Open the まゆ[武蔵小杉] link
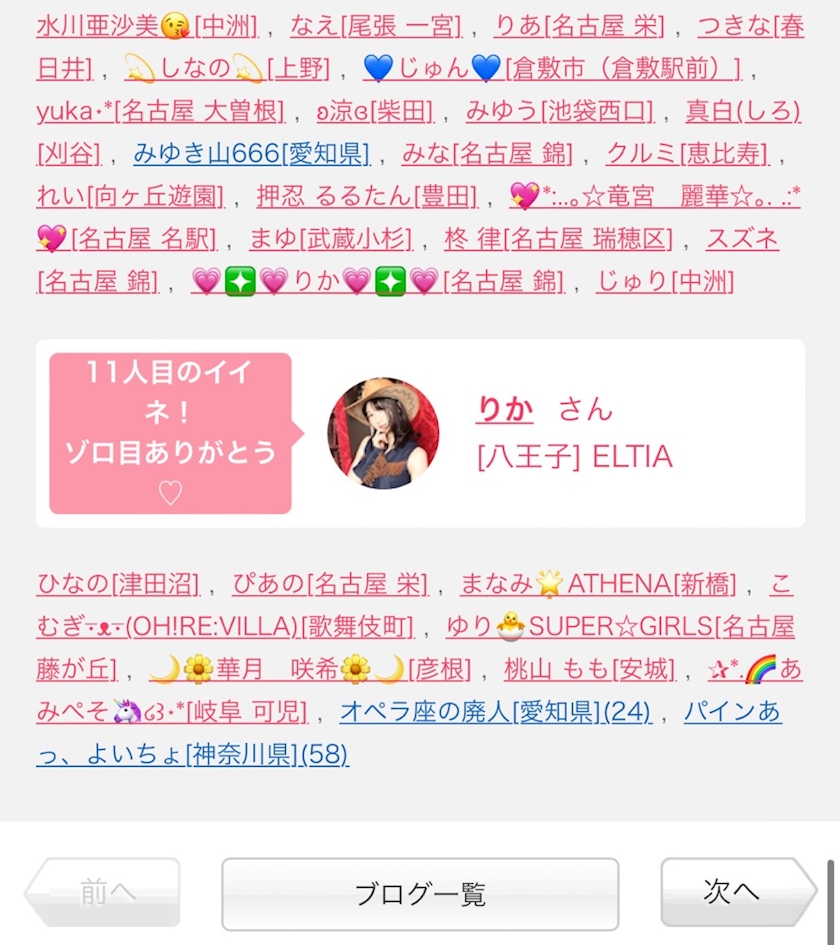Image resolution: width=840 pixels, height=945 pixels. 331,239
